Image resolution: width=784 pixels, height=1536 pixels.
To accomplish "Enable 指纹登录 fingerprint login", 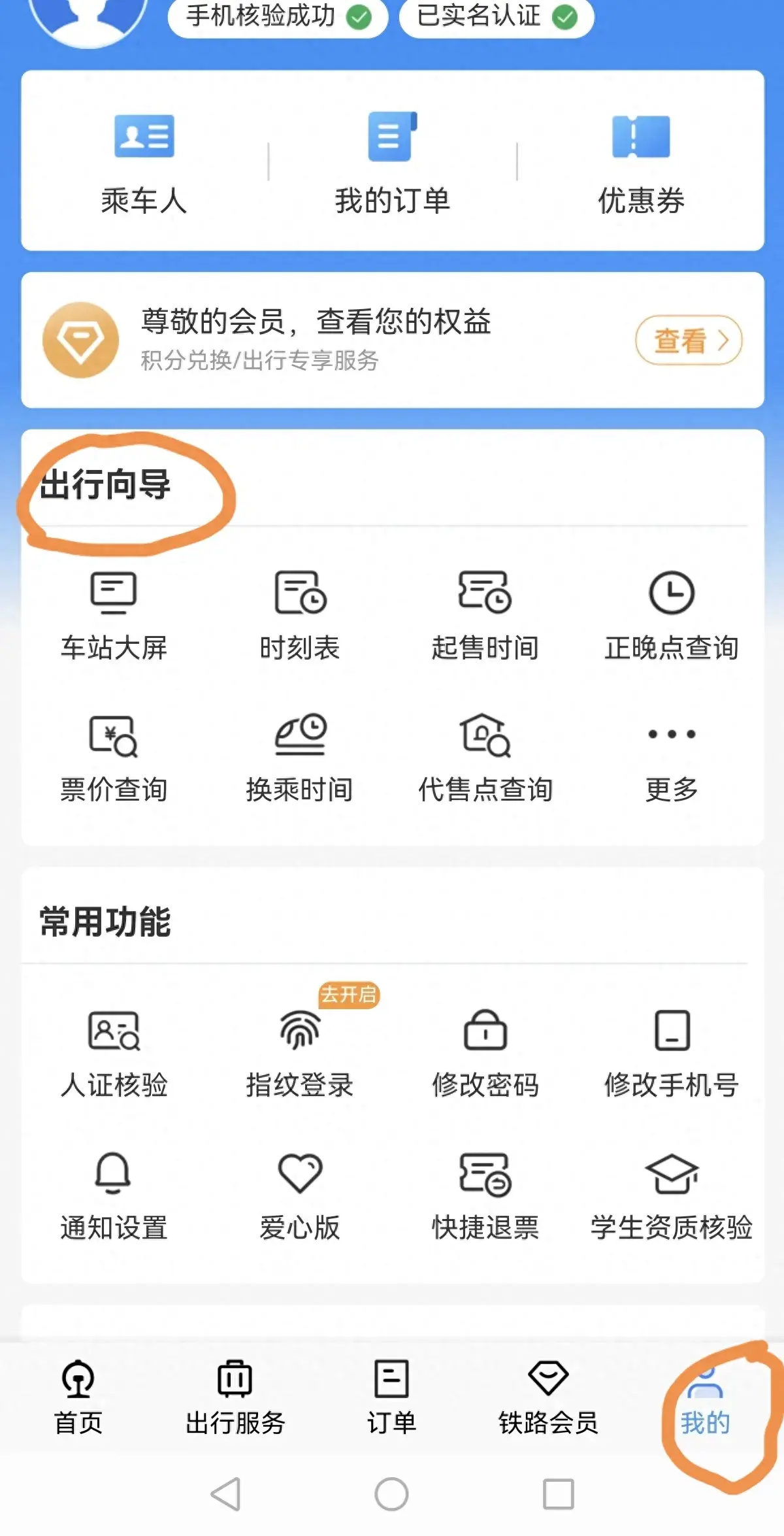I will click(x=300, y=1054).
